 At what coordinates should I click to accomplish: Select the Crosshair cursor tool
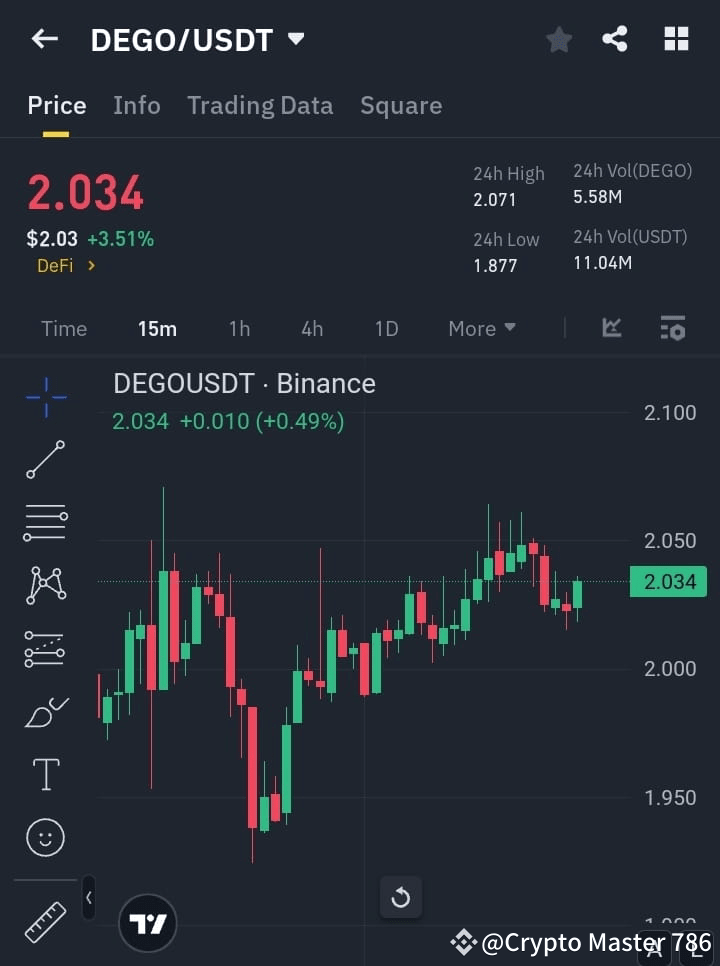[x=45, y=397]
